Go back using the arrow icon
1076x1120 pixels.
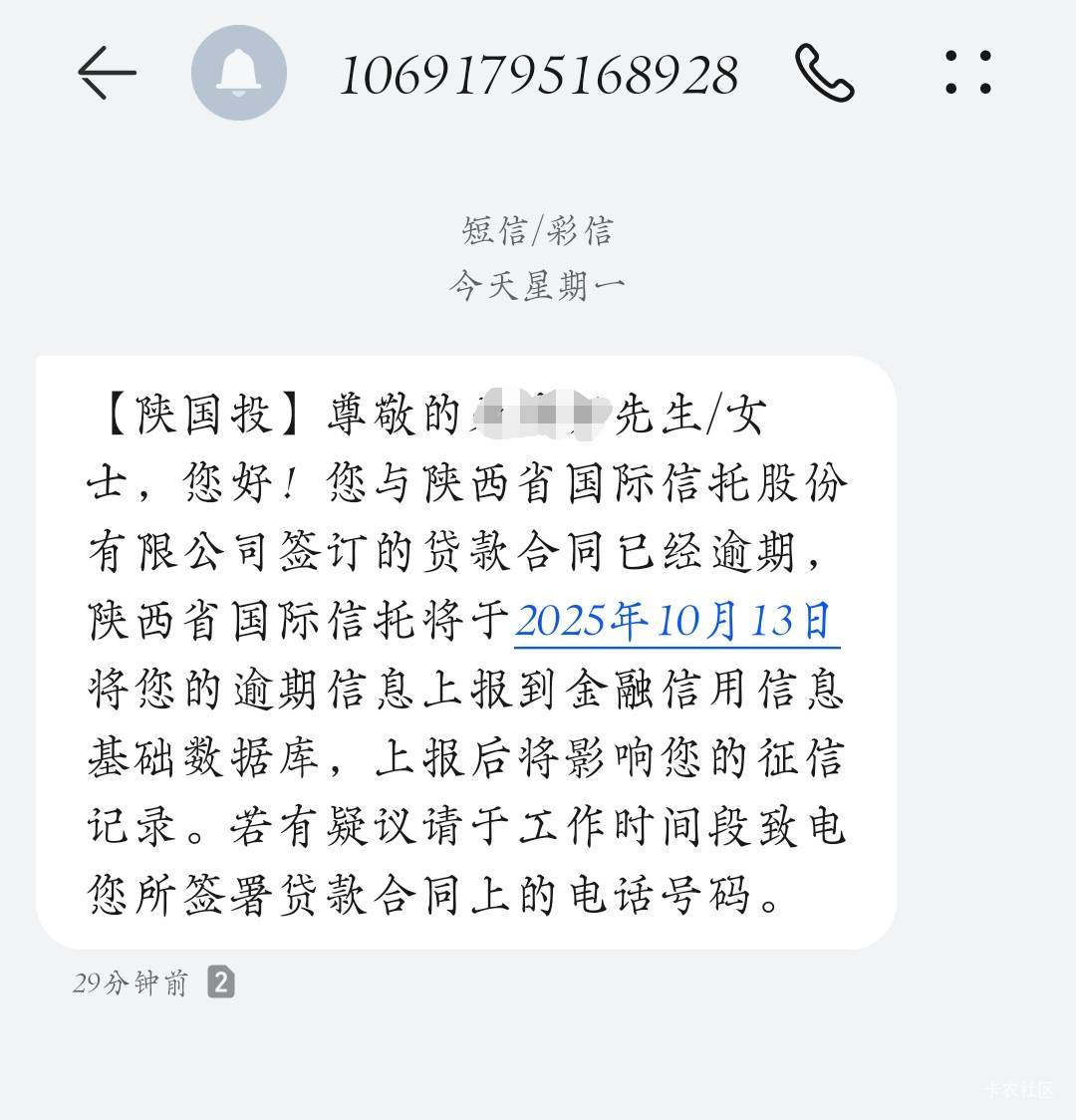[107, 72]
